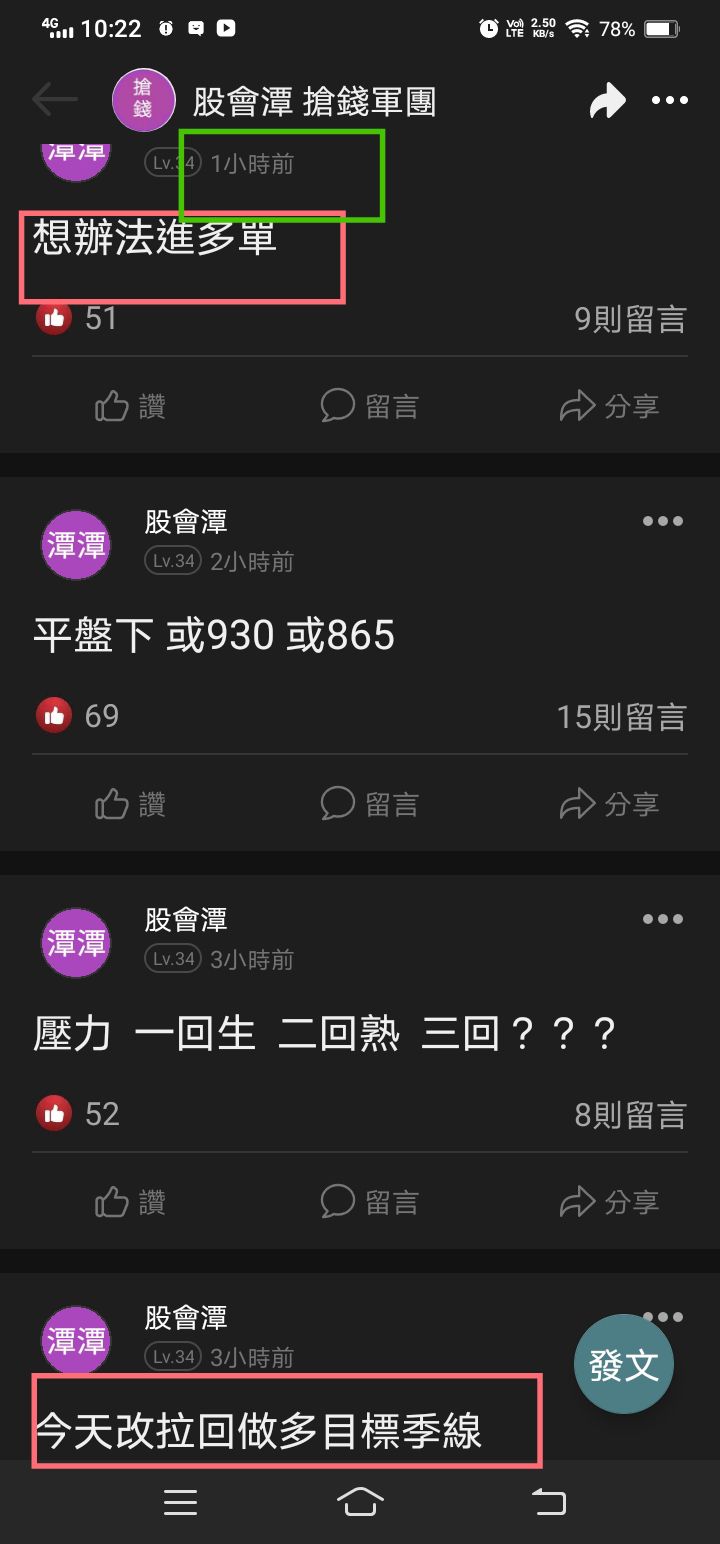This screenshot has width=720, height=1544.
Task: Open options menu on the 平盤下 post
Action: coord(661,520)
